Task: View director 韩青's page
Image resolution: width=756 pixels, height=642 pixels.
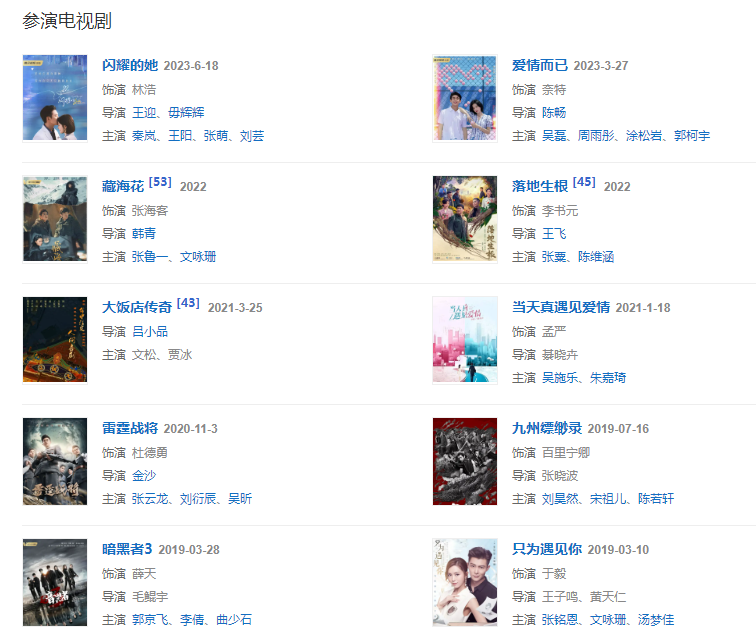Action: point(144,233)
